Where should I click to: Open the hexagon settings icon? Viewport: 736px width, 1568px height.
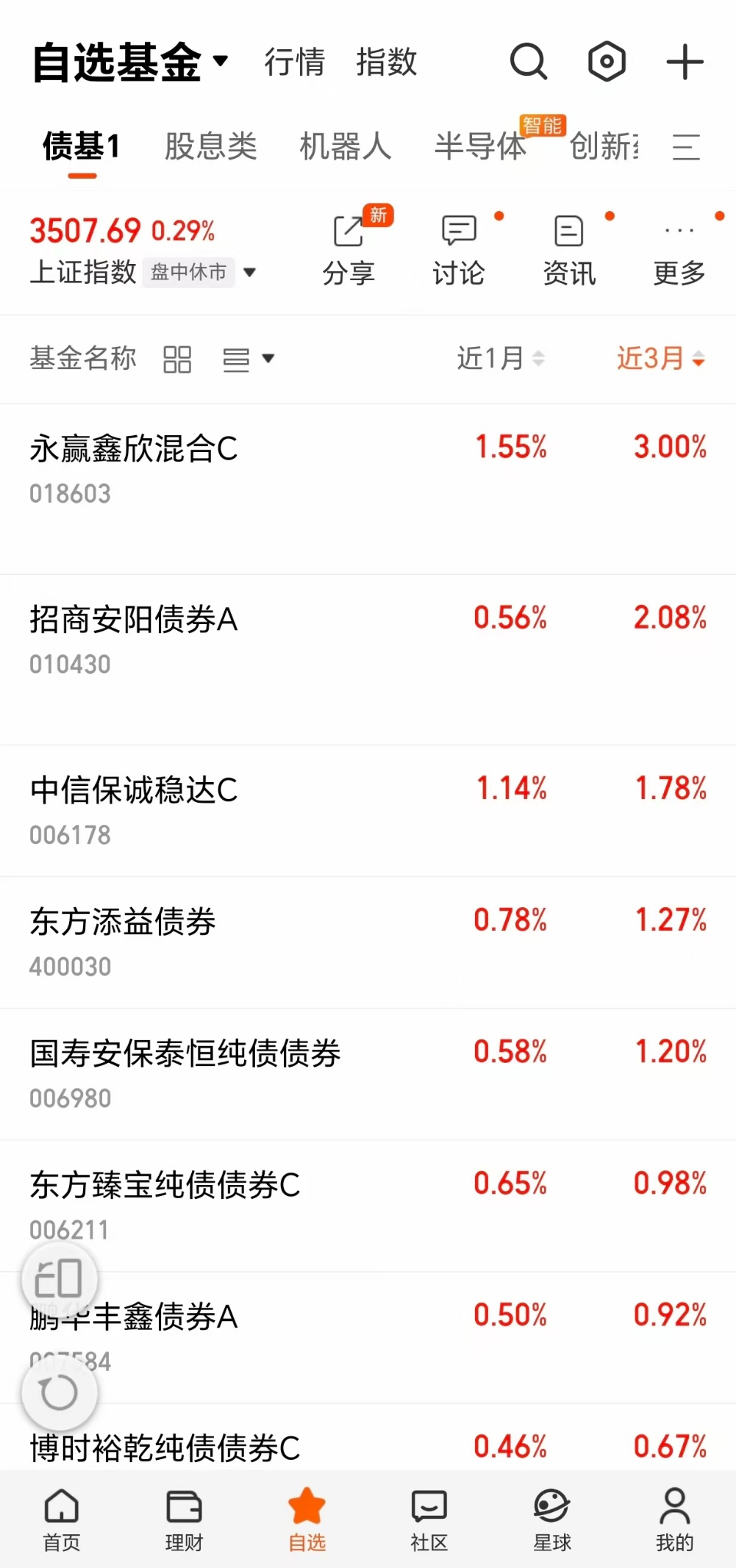607,62
